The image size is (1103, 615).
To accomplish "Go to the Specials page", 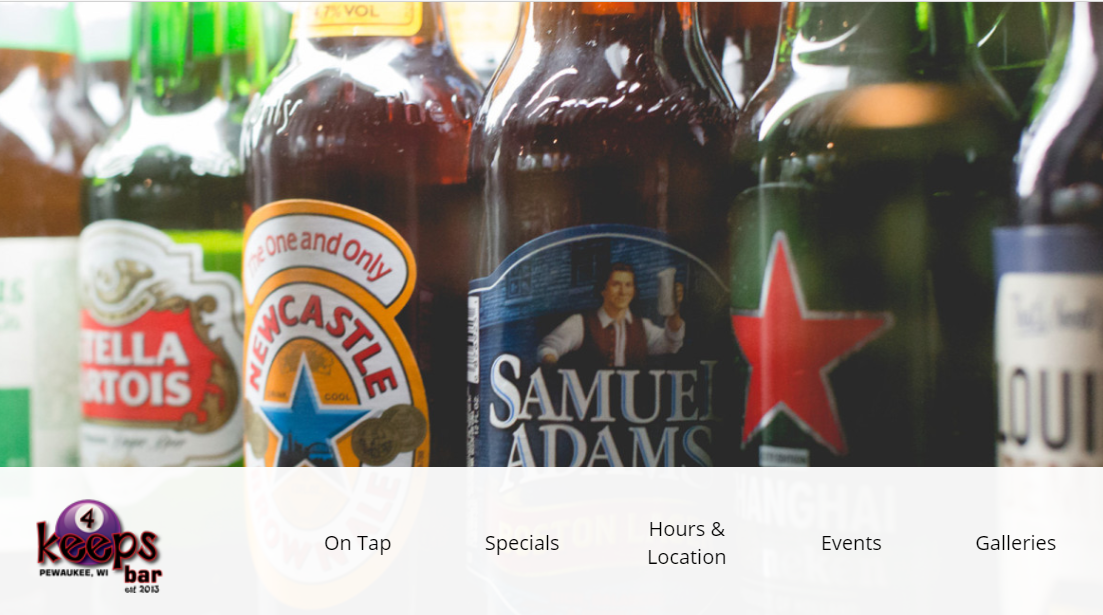I will point(522,543).
